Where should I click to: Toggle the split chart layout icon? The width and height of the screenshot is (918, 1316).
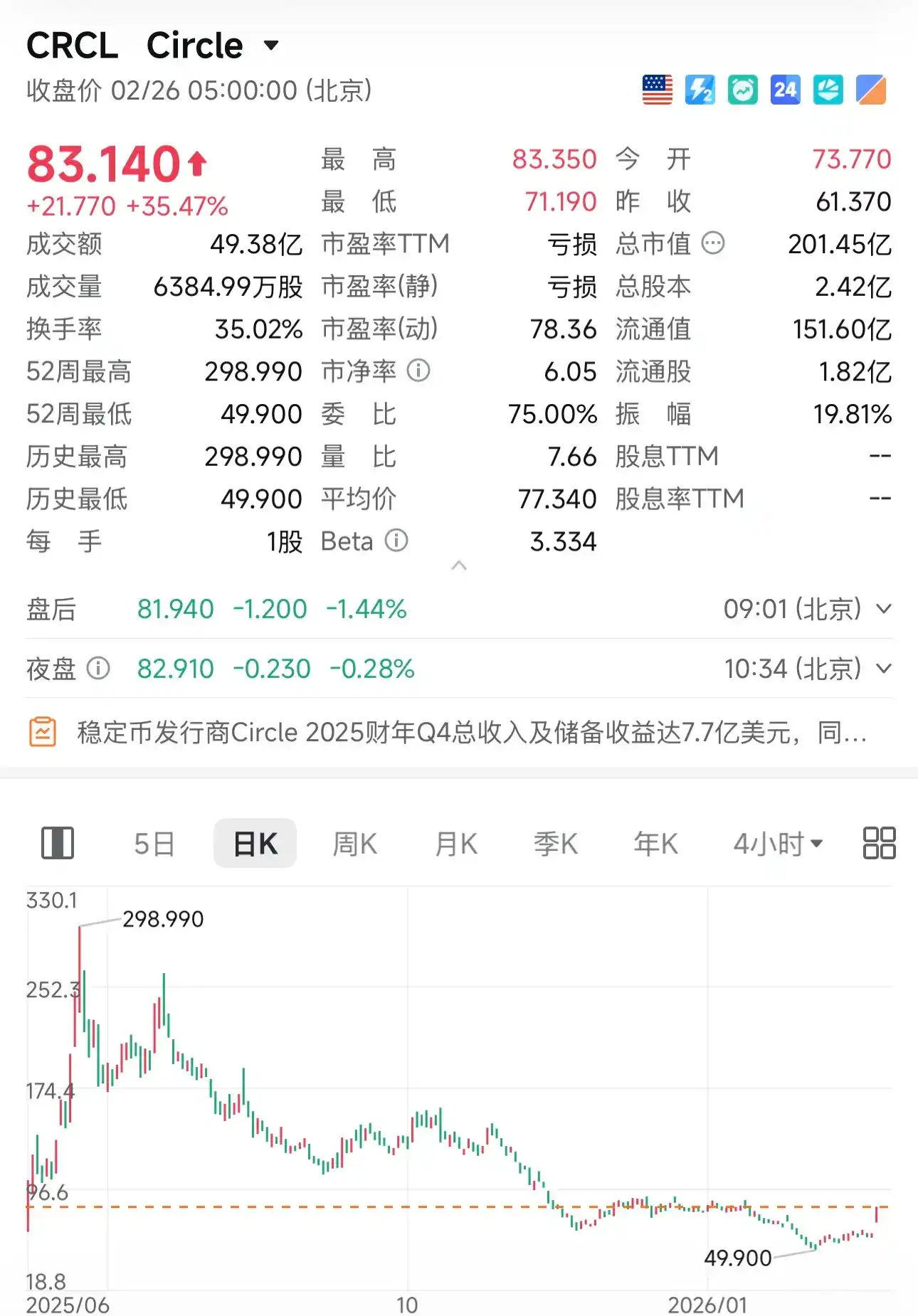(x=58, y=844)
